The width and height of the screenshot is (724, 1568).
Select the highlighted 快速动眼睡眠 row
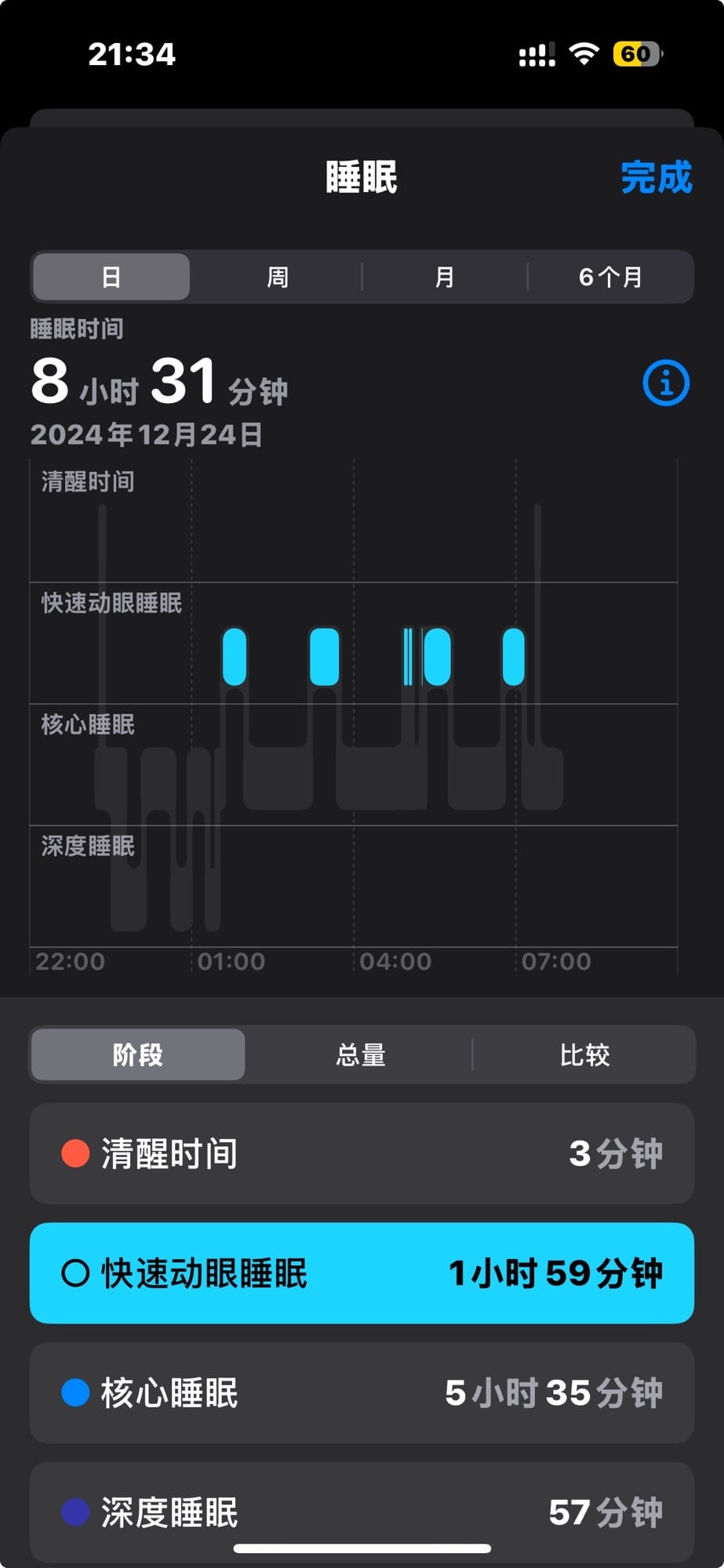(361, 1272)
